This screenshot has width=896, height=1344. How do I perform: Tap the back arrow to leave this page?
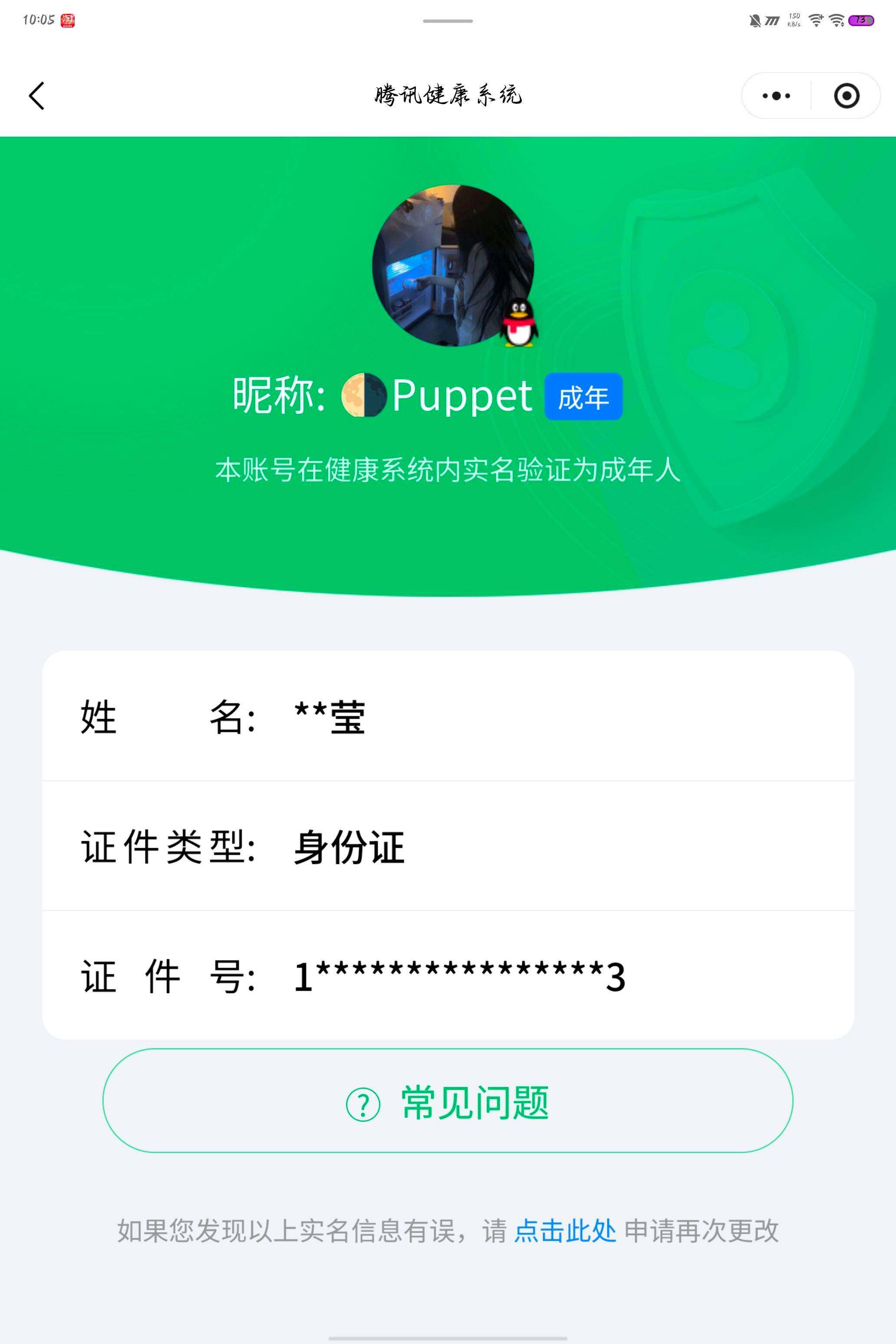[37, 96]
